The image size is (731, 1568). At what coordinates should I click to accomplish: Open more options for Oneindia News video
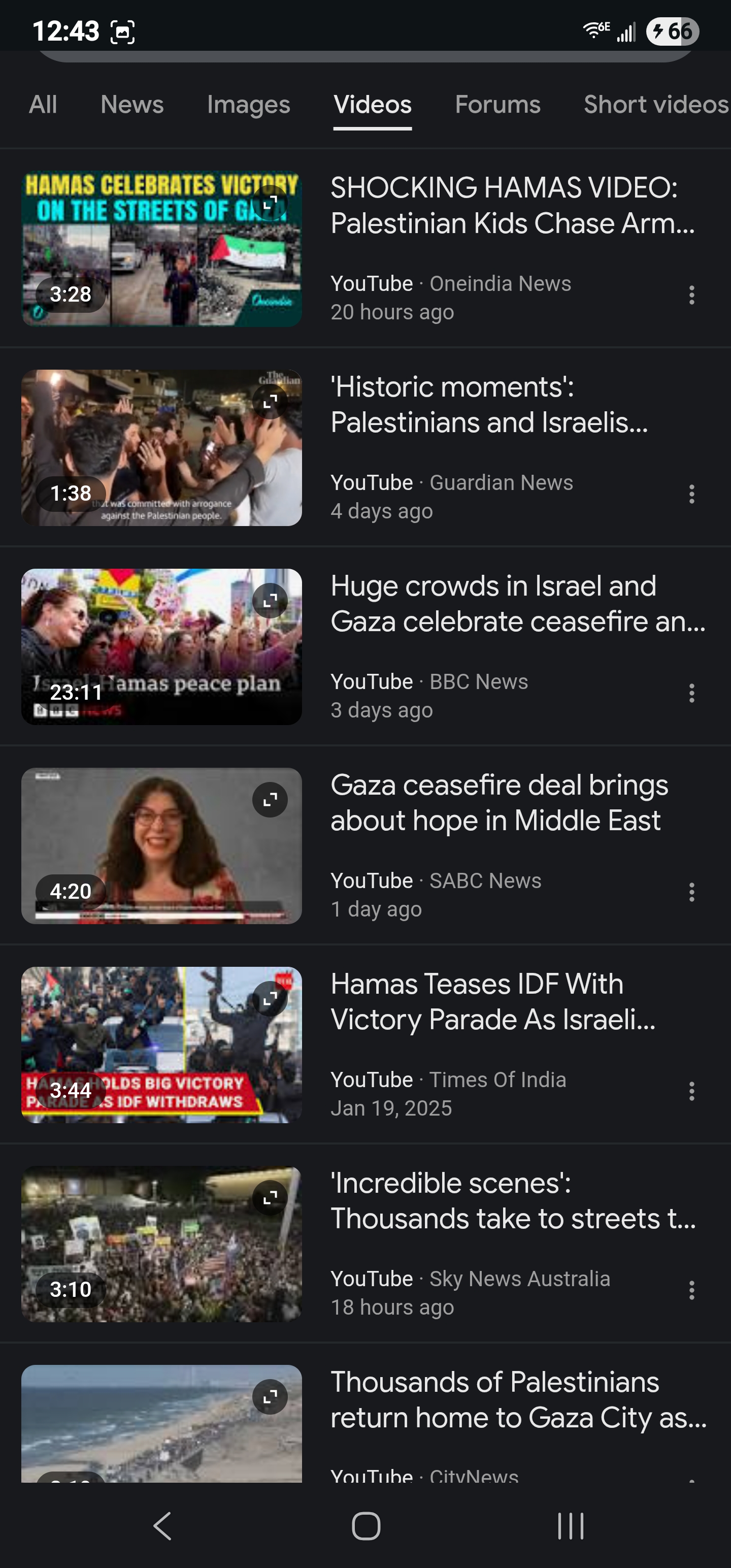(691, 295)
